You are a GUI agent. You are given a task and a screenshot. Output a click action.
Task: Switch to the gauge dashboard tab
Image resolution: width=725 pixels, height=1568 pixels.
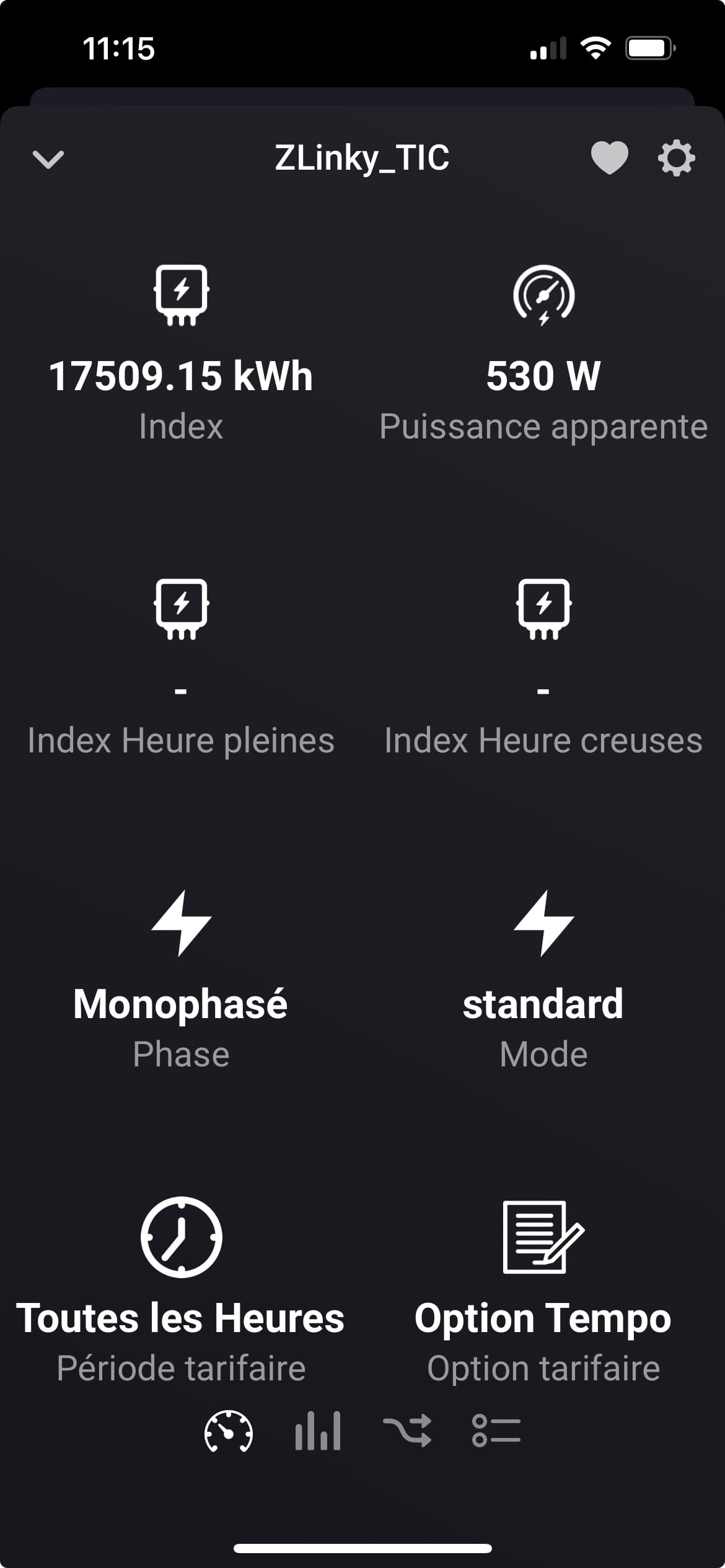[229, 1431]
